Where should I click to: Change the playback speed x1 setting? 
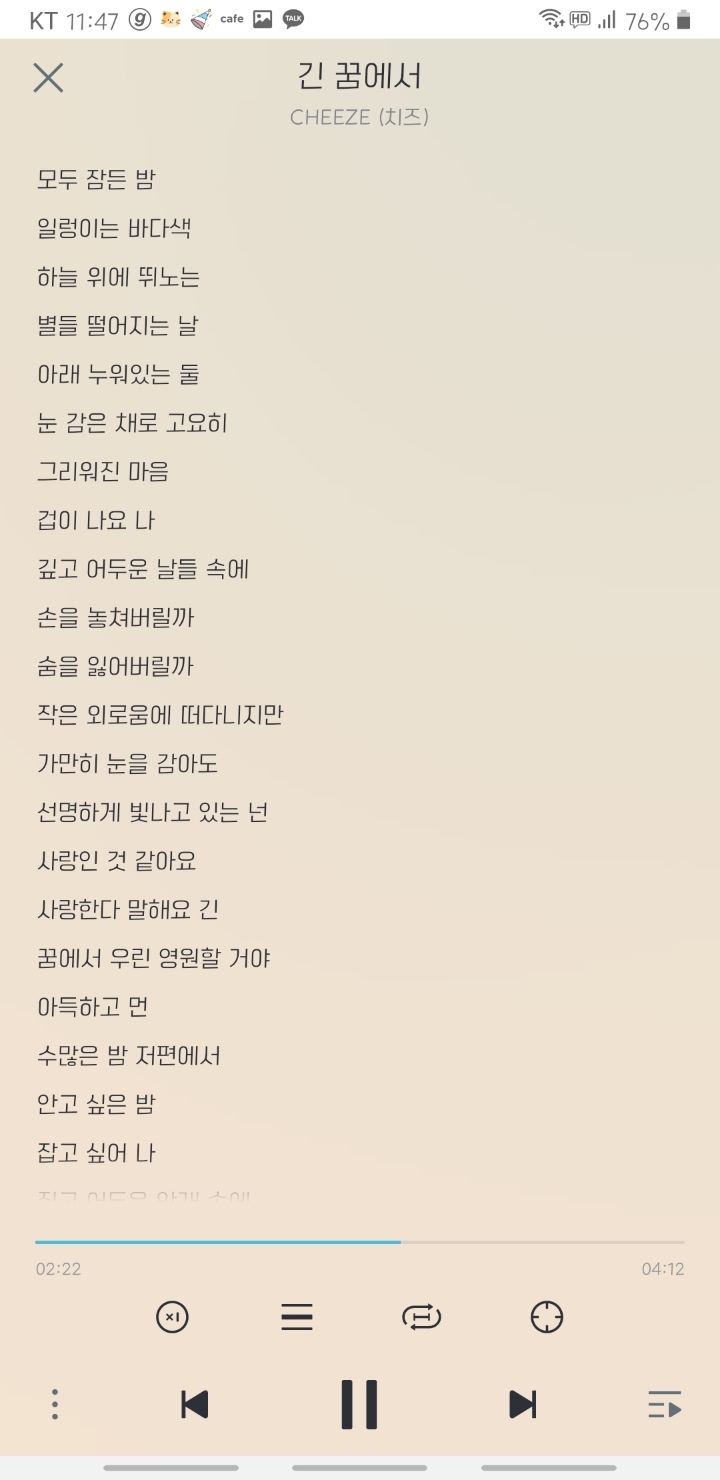[x=172, y=1317]
